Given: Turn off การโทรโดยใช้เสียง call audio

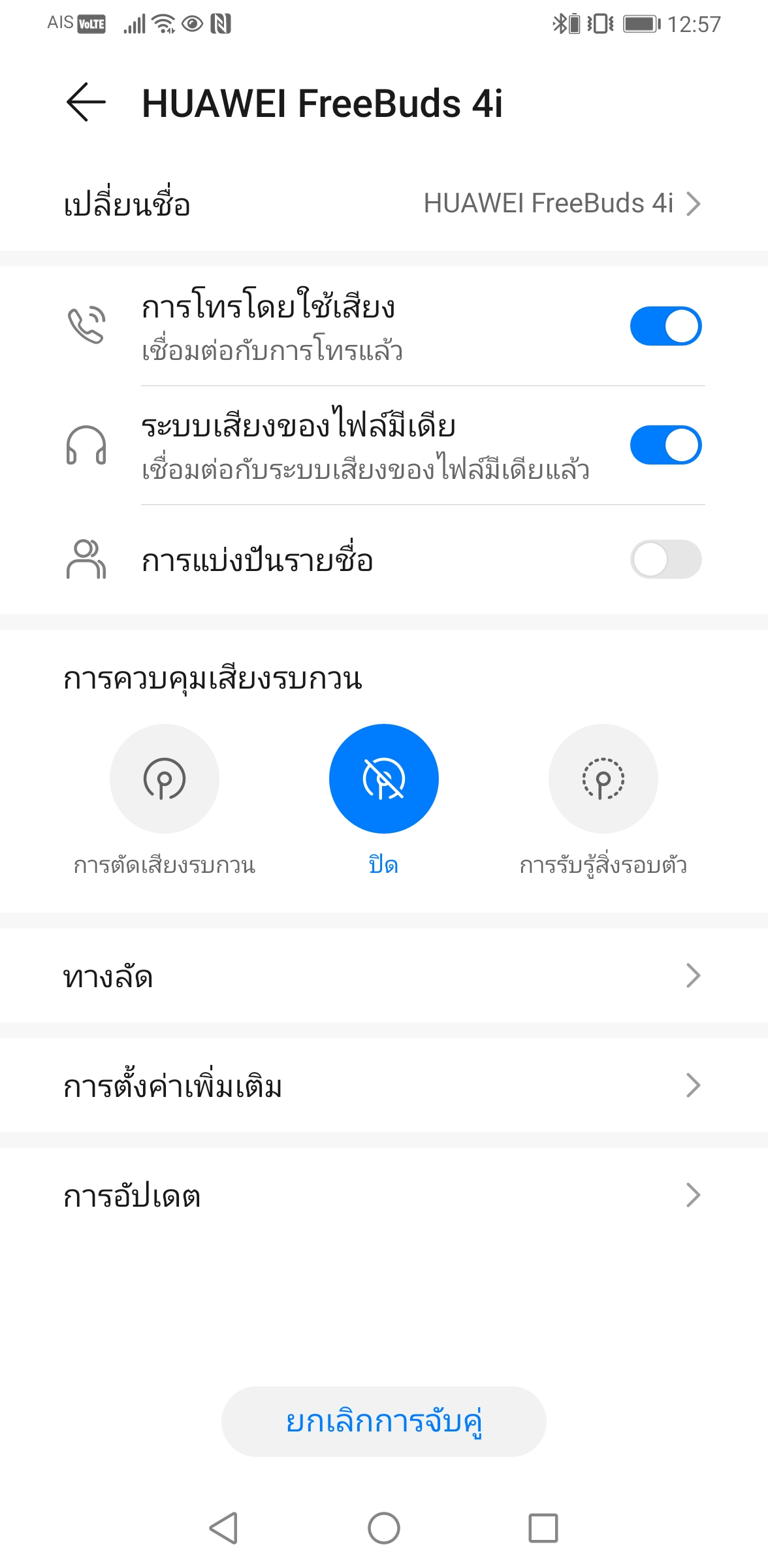Looking at the screenshot, I should click(x=665, y=326).
